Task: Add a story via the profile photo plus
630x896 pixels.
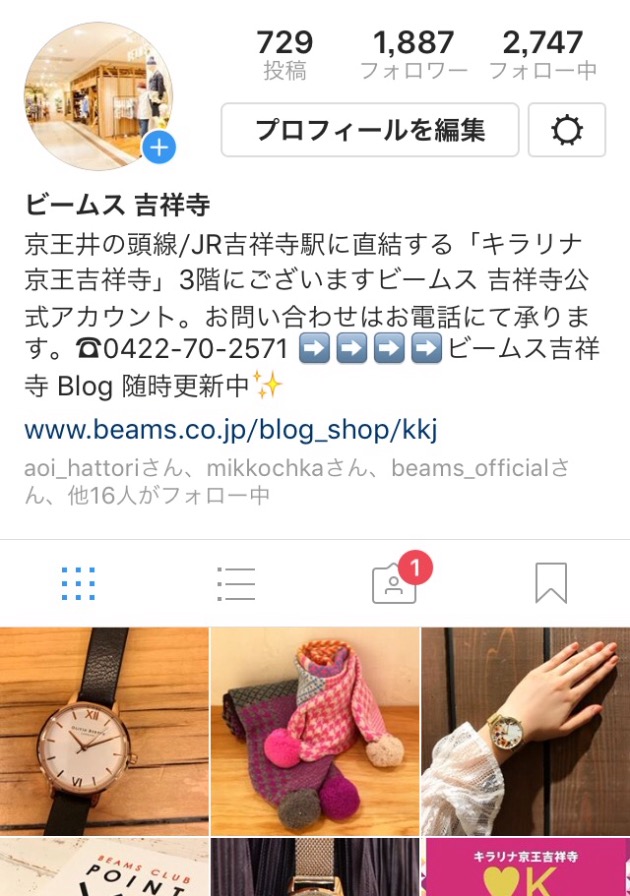Action: 159,149
